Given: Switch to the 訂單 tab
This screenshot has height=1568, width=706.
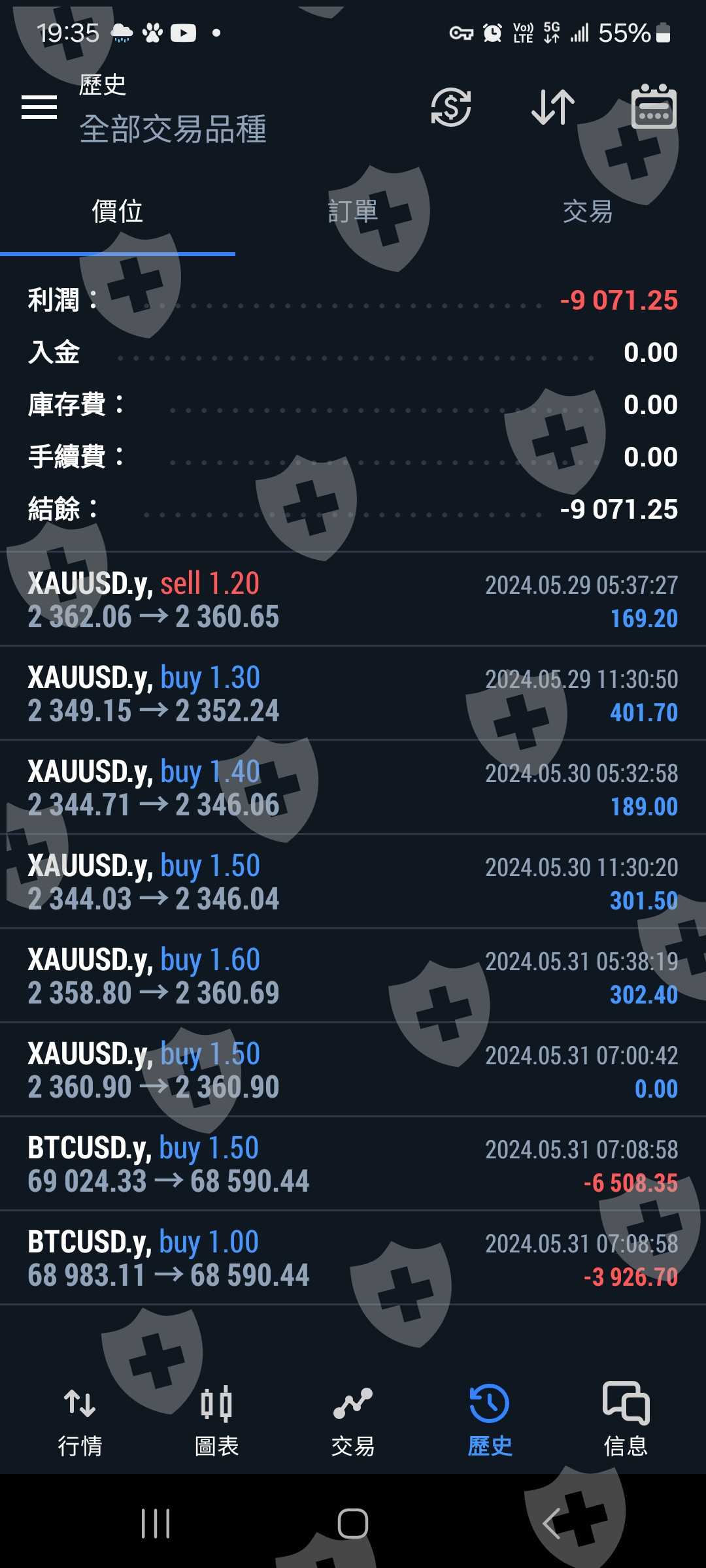Looking at the screenshot, I should pos(353,212).
